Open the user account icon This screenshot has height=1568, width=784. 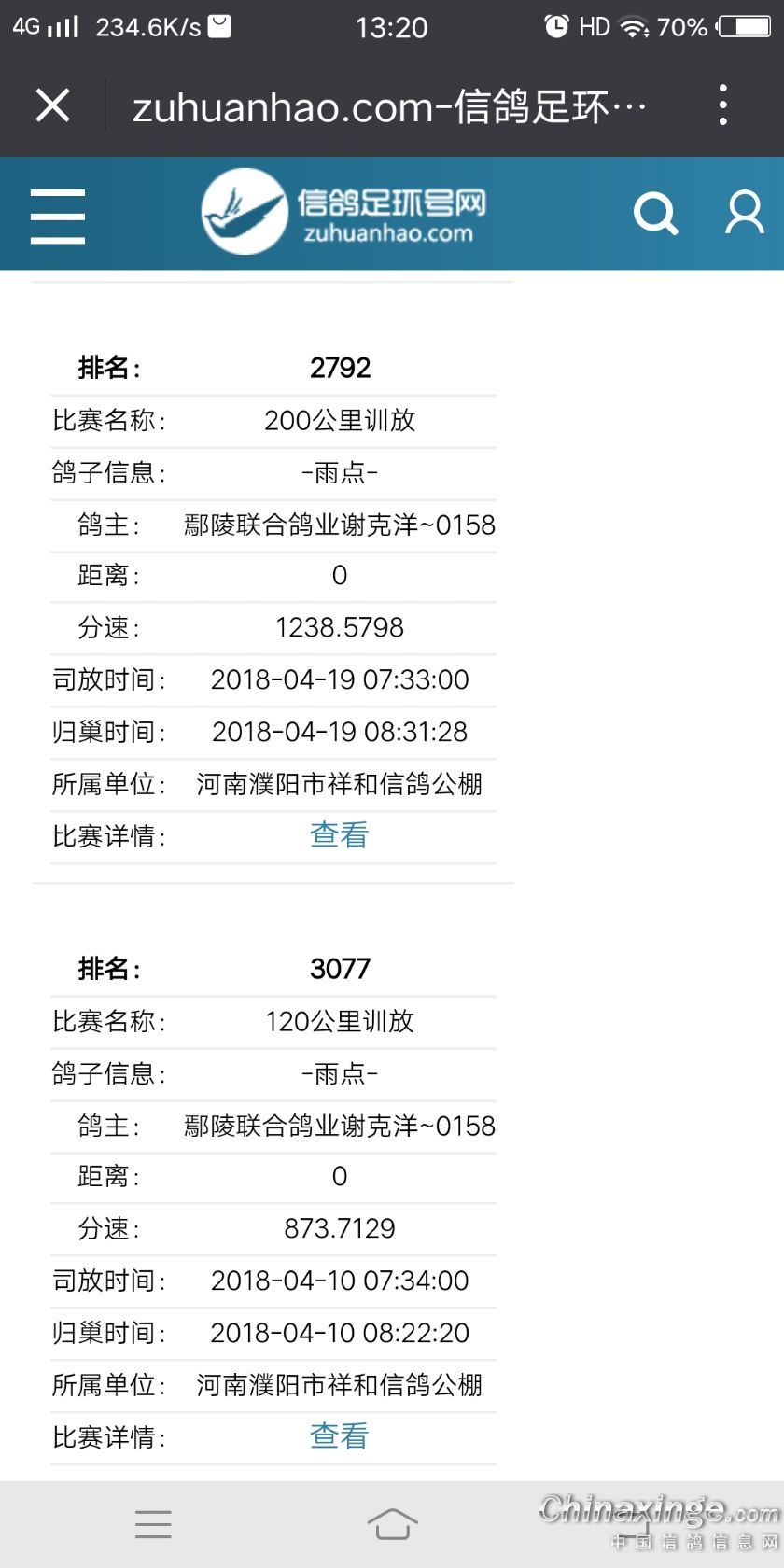pyautogui.click(x=745, y=214)
